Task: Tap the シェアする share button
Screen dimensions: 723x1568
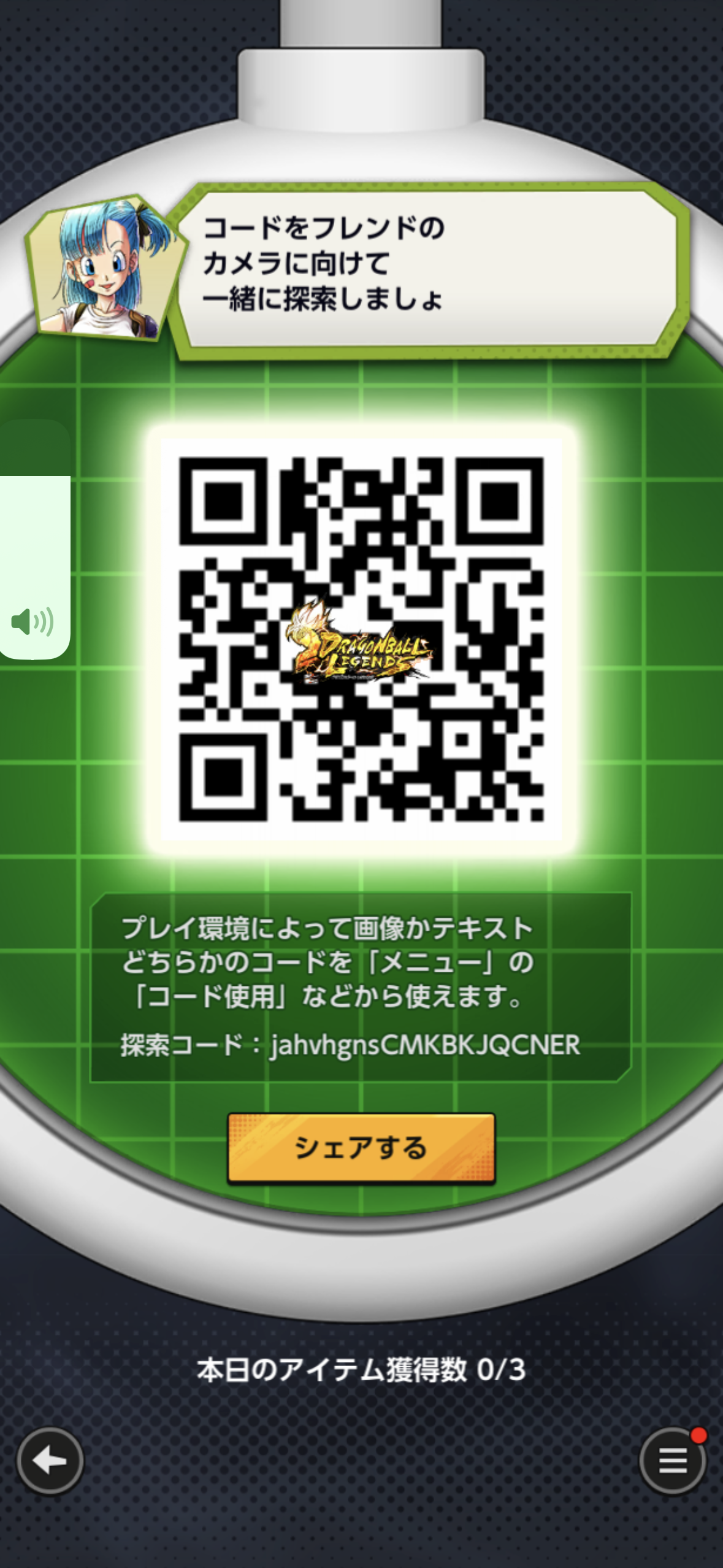Action: point(361,1148)
